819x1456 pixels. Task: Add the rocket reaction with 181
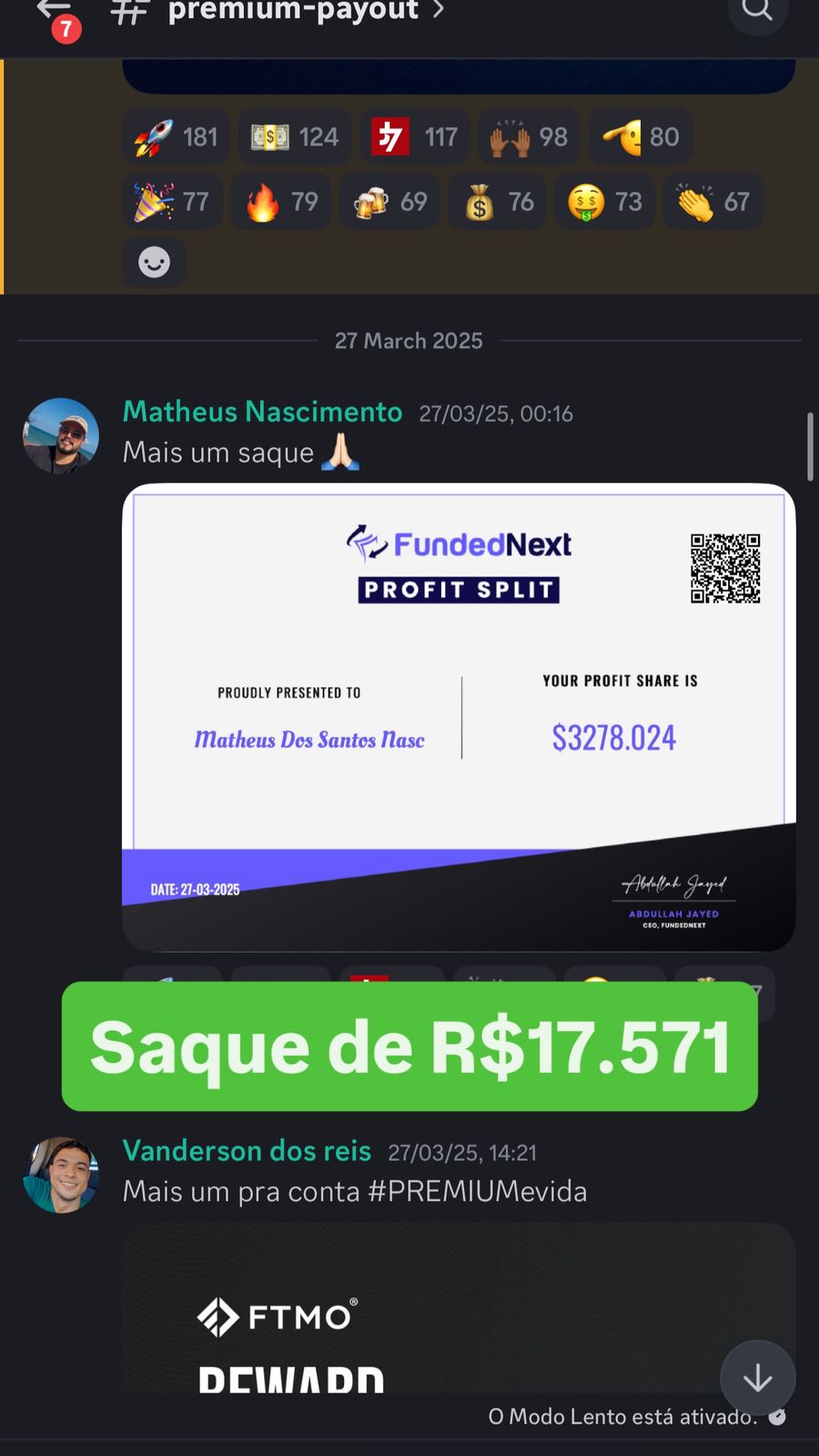(177, 137)
